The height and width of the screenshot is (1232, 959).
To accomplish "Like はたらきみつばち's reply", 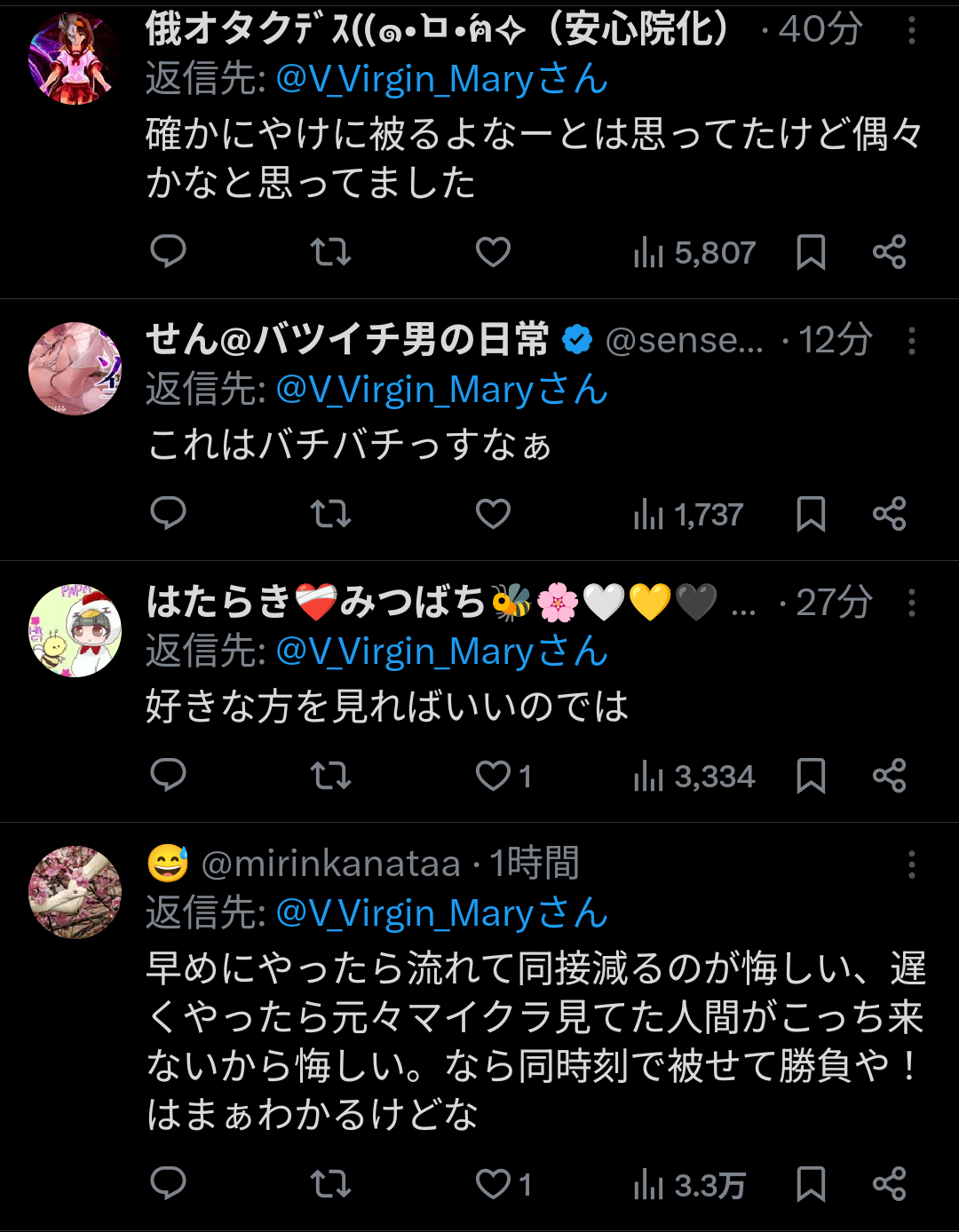I will click(x=493, y=776).
